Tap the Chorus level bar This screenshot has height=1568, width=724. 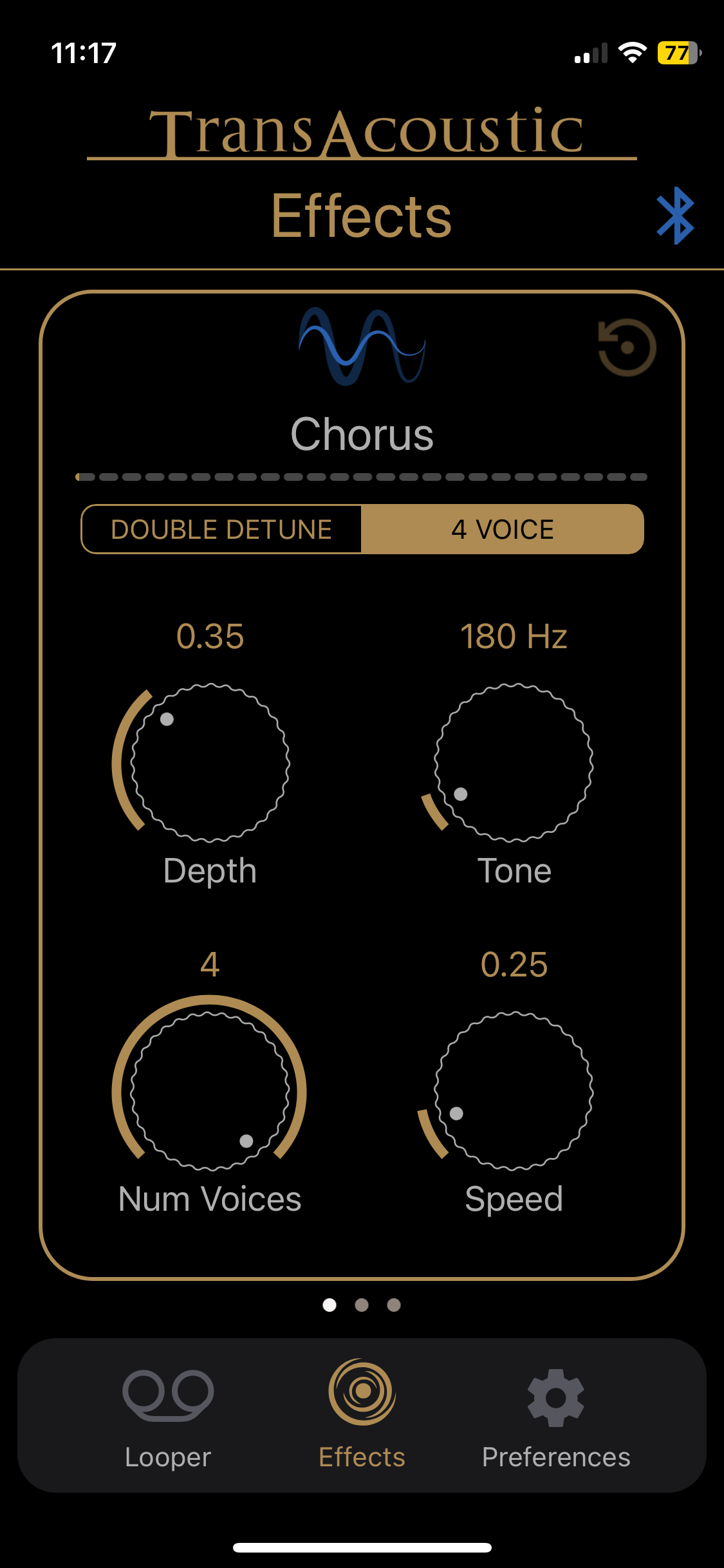[362, 477]
